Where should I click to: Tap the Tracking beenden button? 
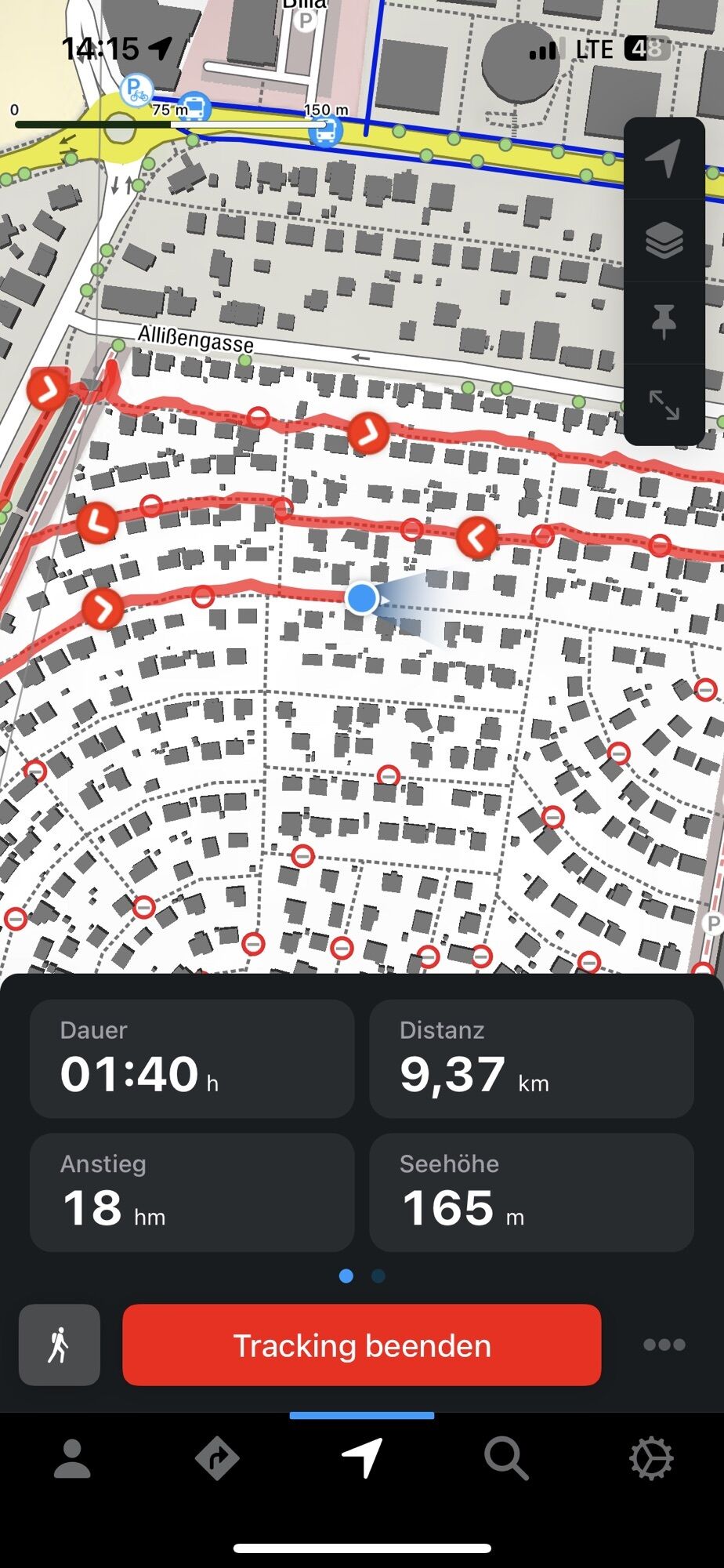pyautogui.click(x=361, y=1345)
